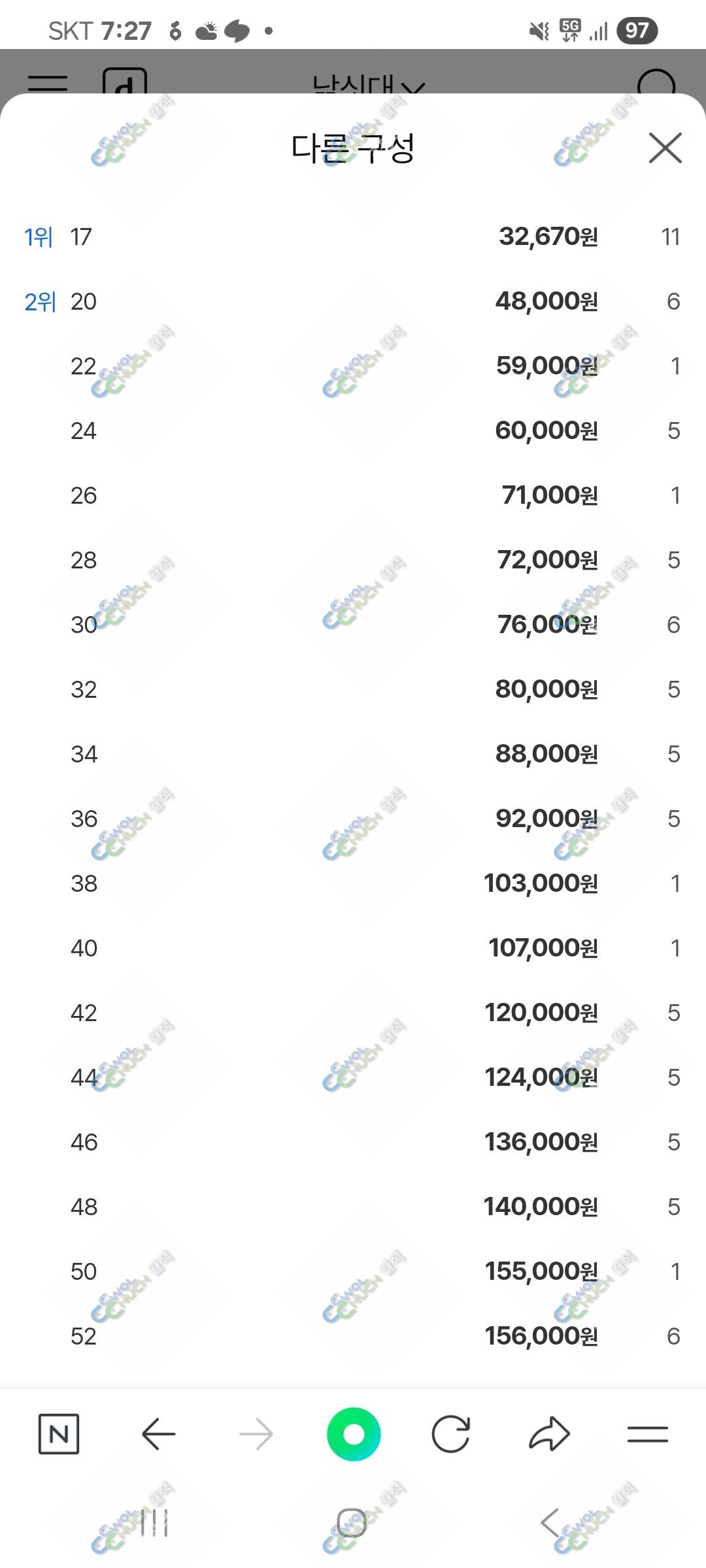
Task: Tap the green Naver search circle
Action: pyautogui.click(x=354, y=1434)
